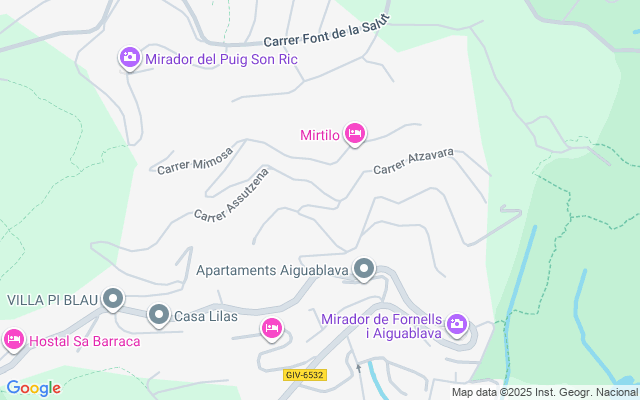This screenshot has width=640, height=400.
Task: Tap the unlabeled hotel pin near Casa Lilas
Action: [271, 328]
